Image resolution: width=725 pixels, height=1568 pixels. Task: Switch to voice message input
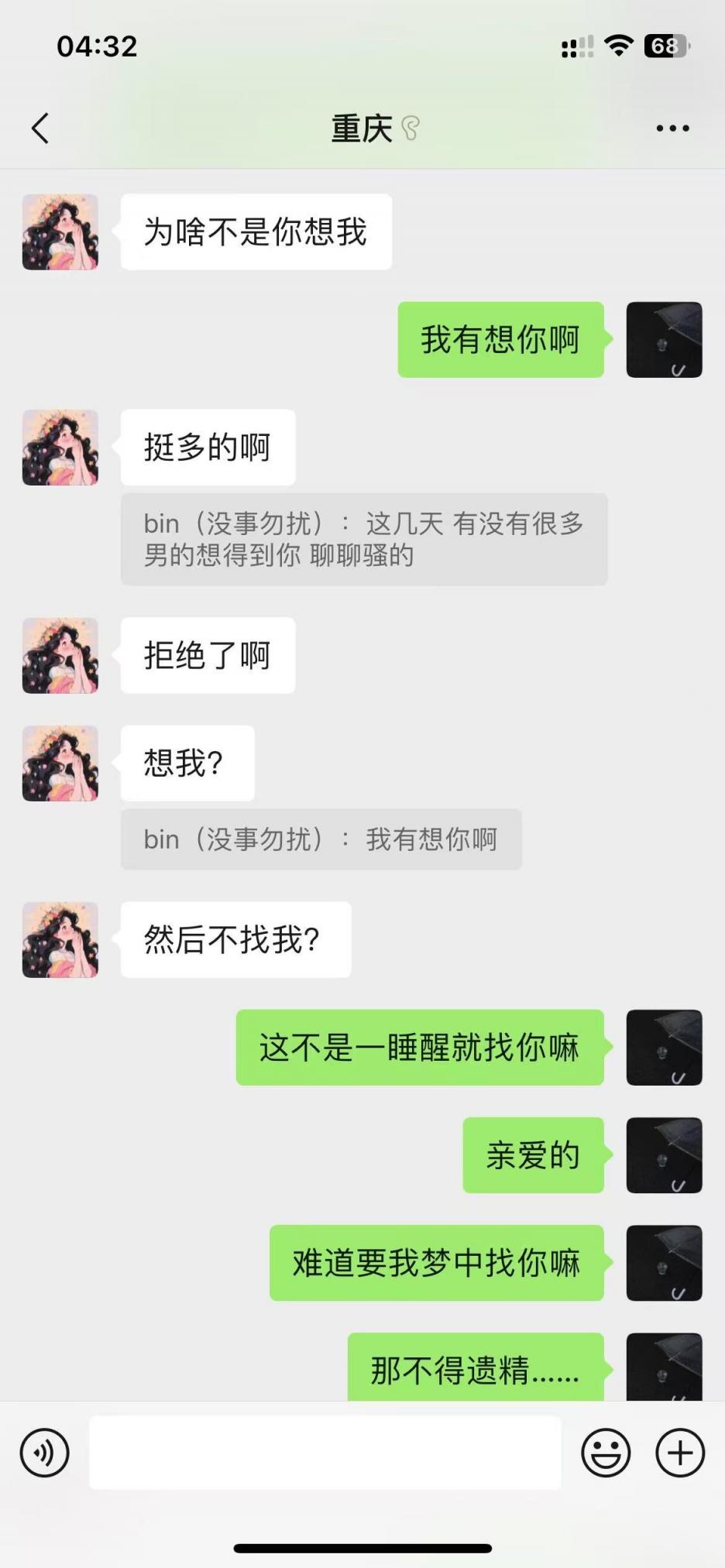(x=44, y=1453)
